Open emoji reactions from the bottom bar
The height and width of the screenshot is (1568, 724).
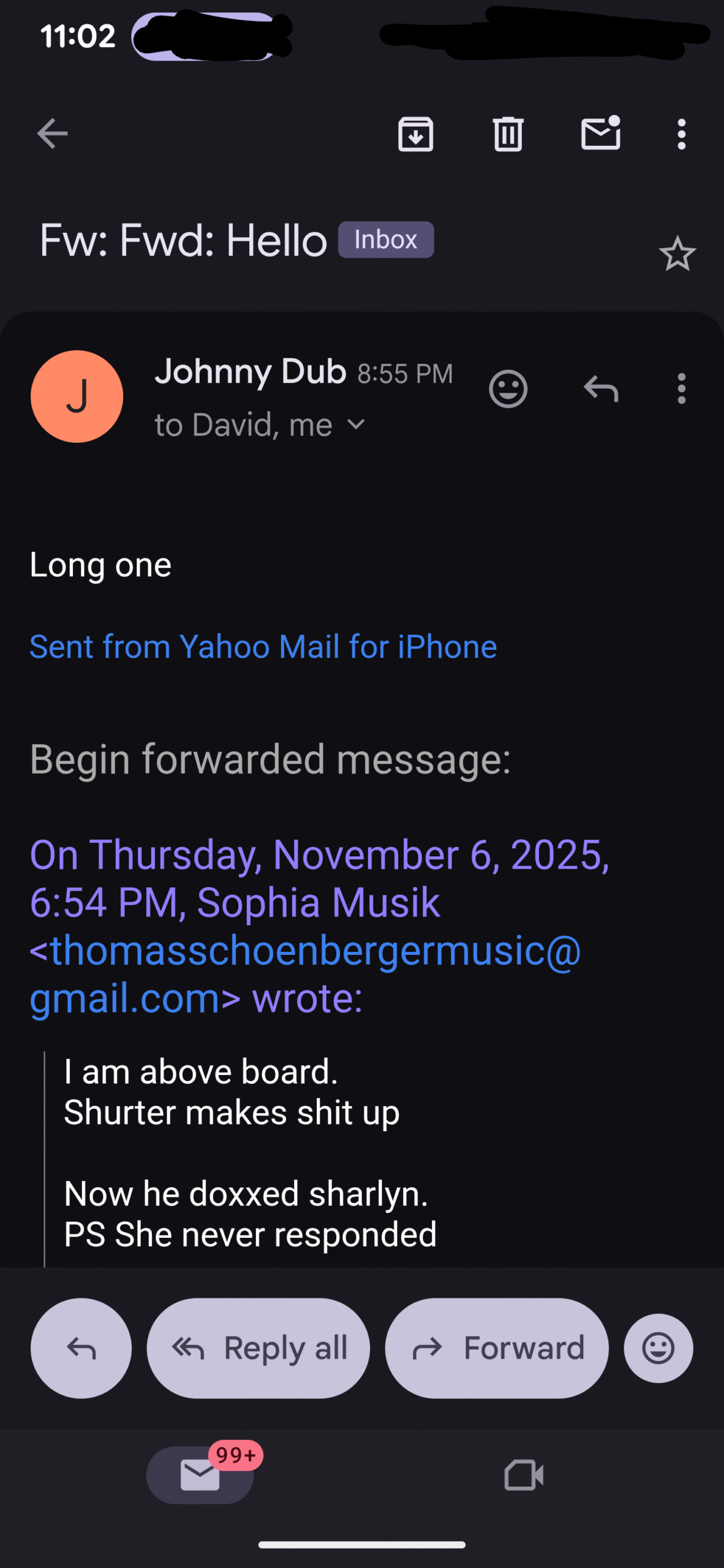[658, 1348]
